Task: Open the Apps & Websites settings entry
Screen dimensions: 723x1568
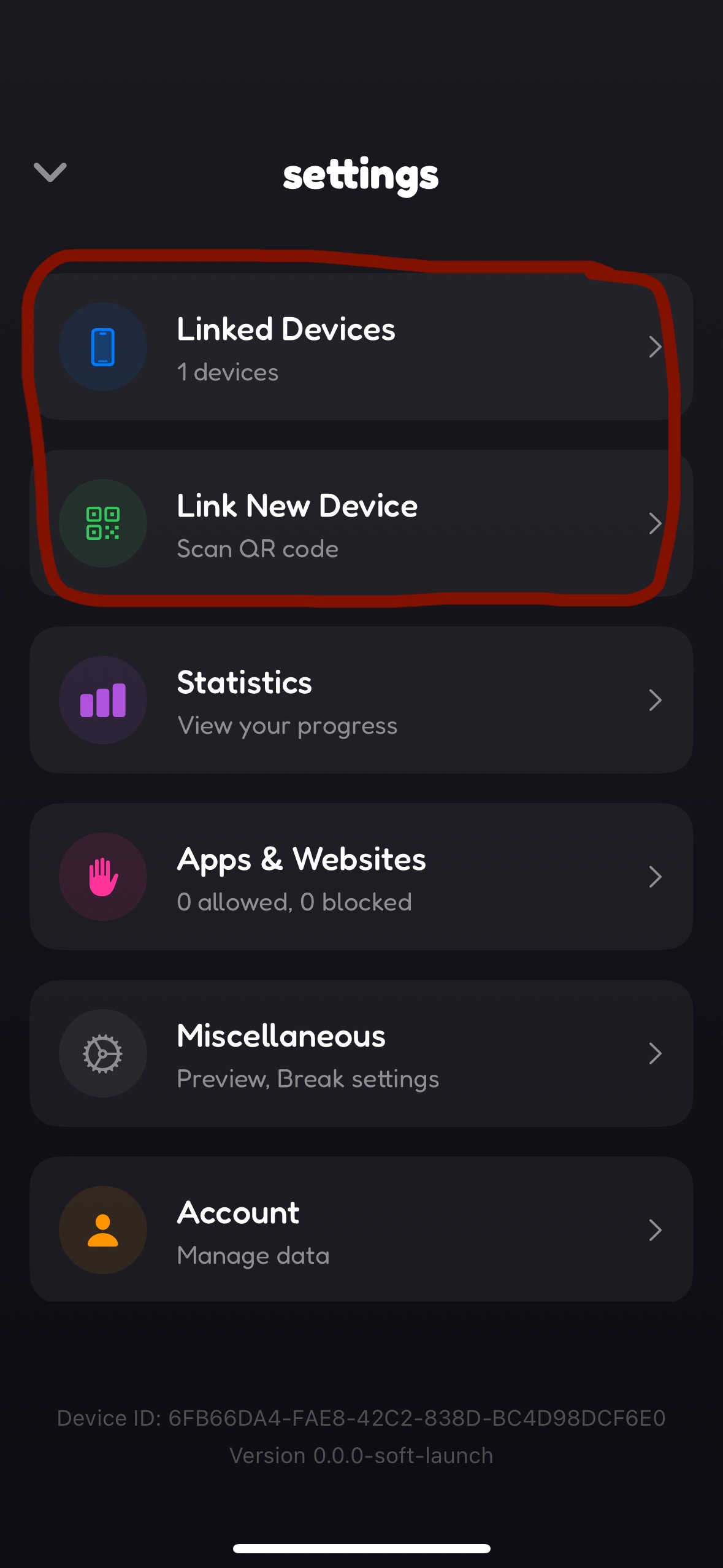Action: tap(362, 877)
